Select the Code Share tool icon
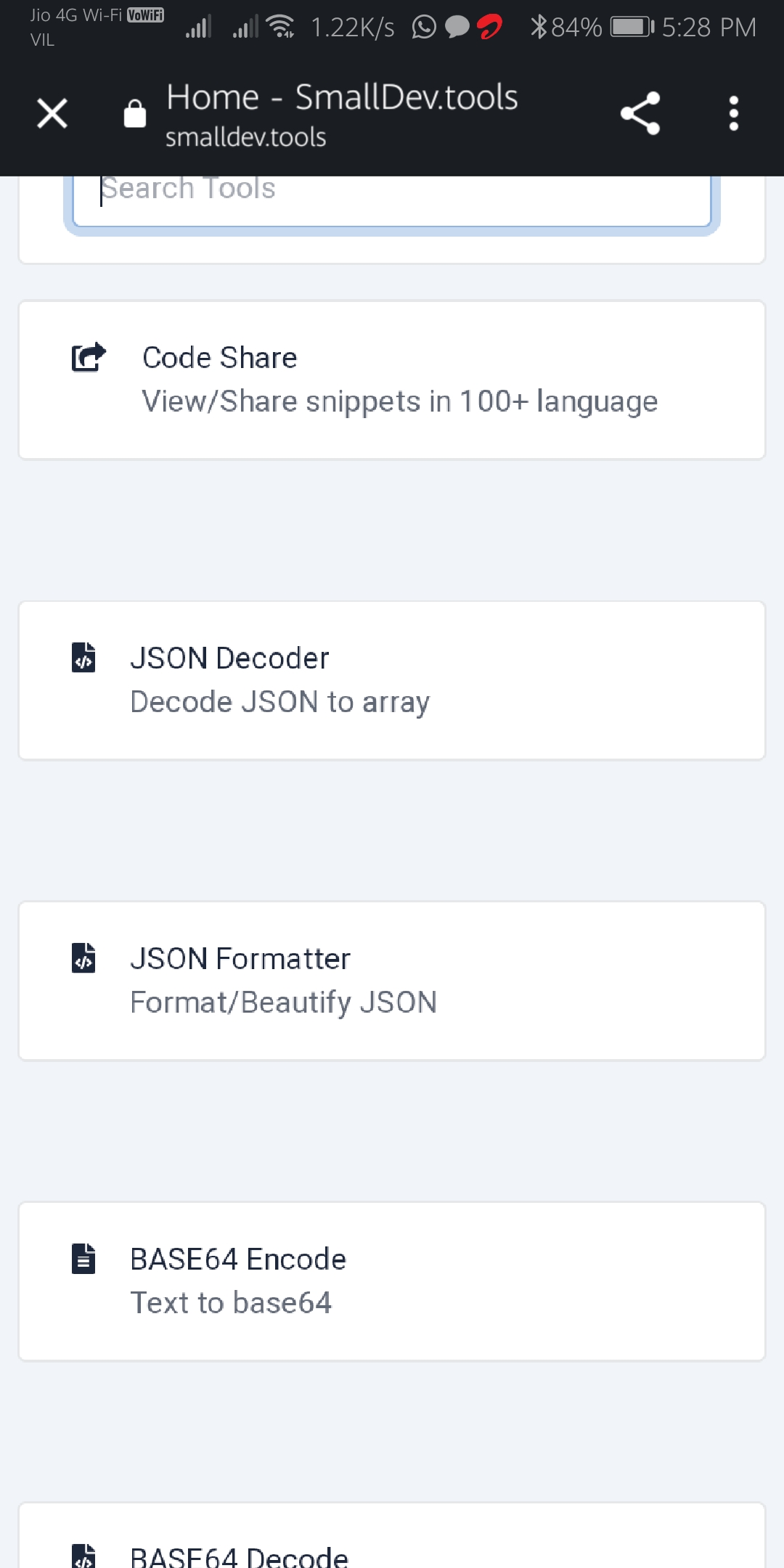The width and height of the screenshot is (784, 1568). pos(86,356)
